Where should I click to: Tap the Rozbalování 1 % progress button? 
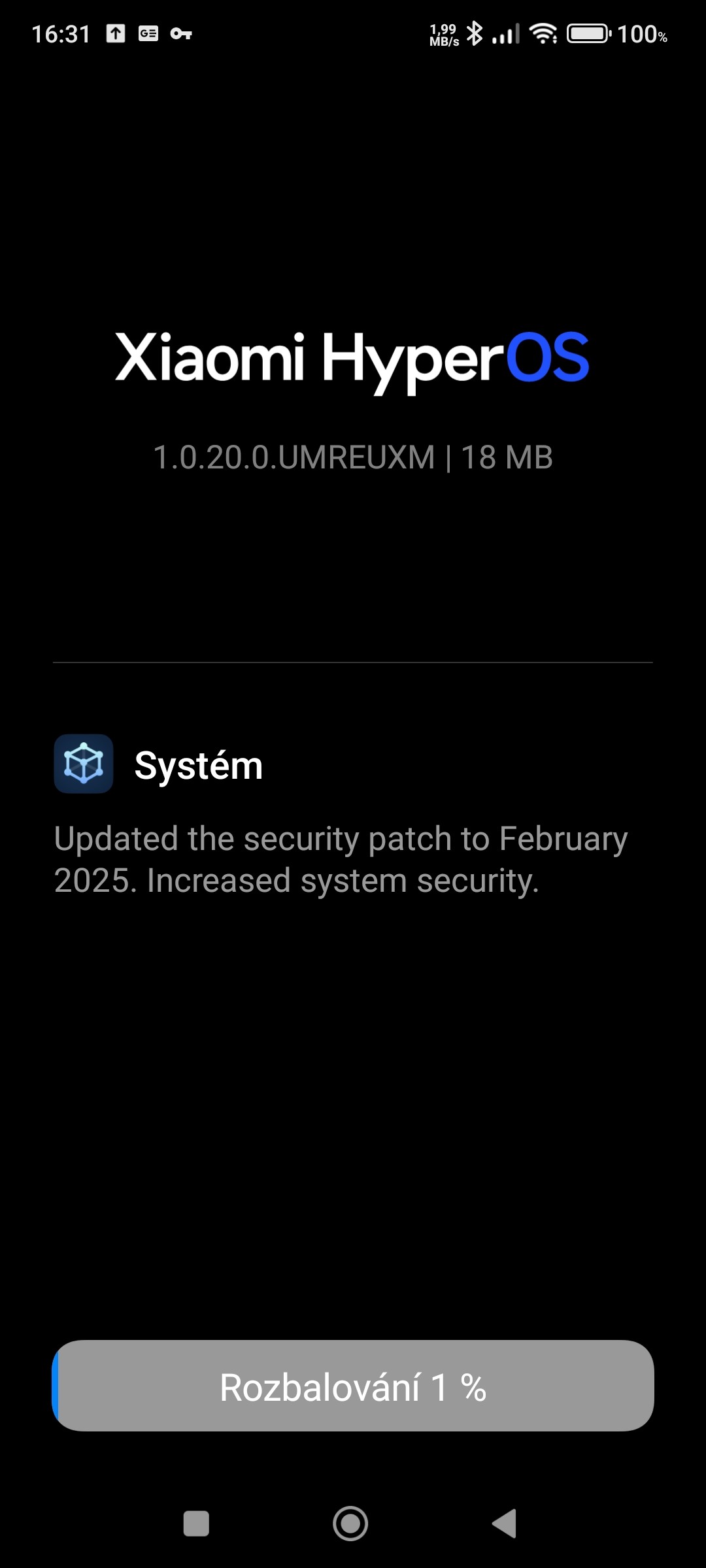pos(353,1385)
